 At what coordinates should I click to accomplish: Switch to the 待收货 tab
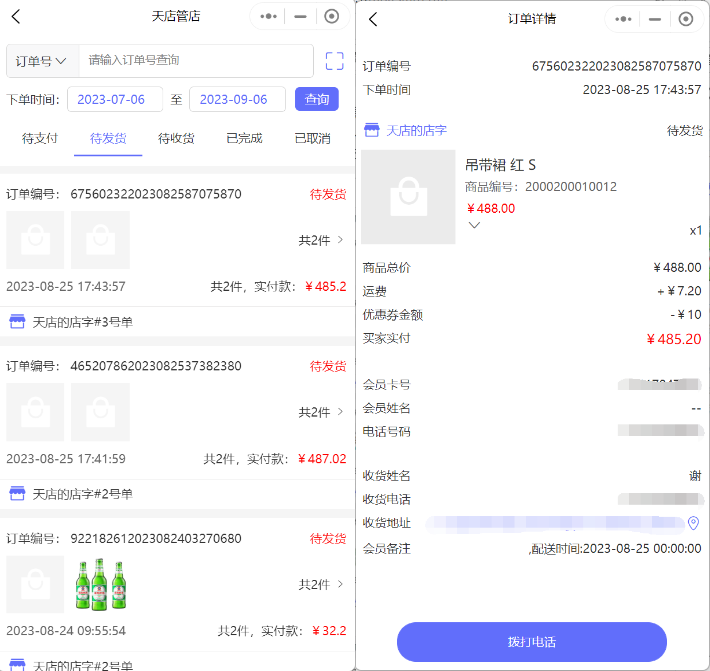[176, 138]
